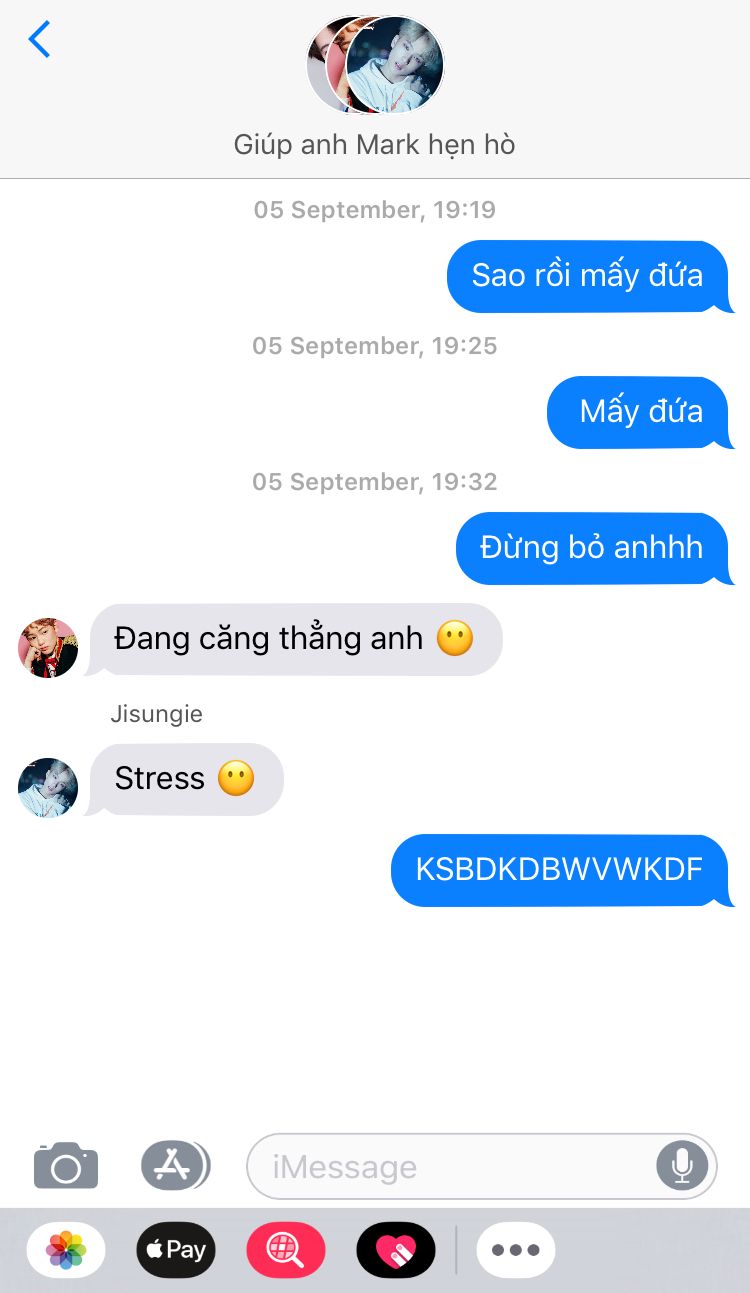750x1293 pixels.
Task: Go back to the messages list
Action: 40,40
